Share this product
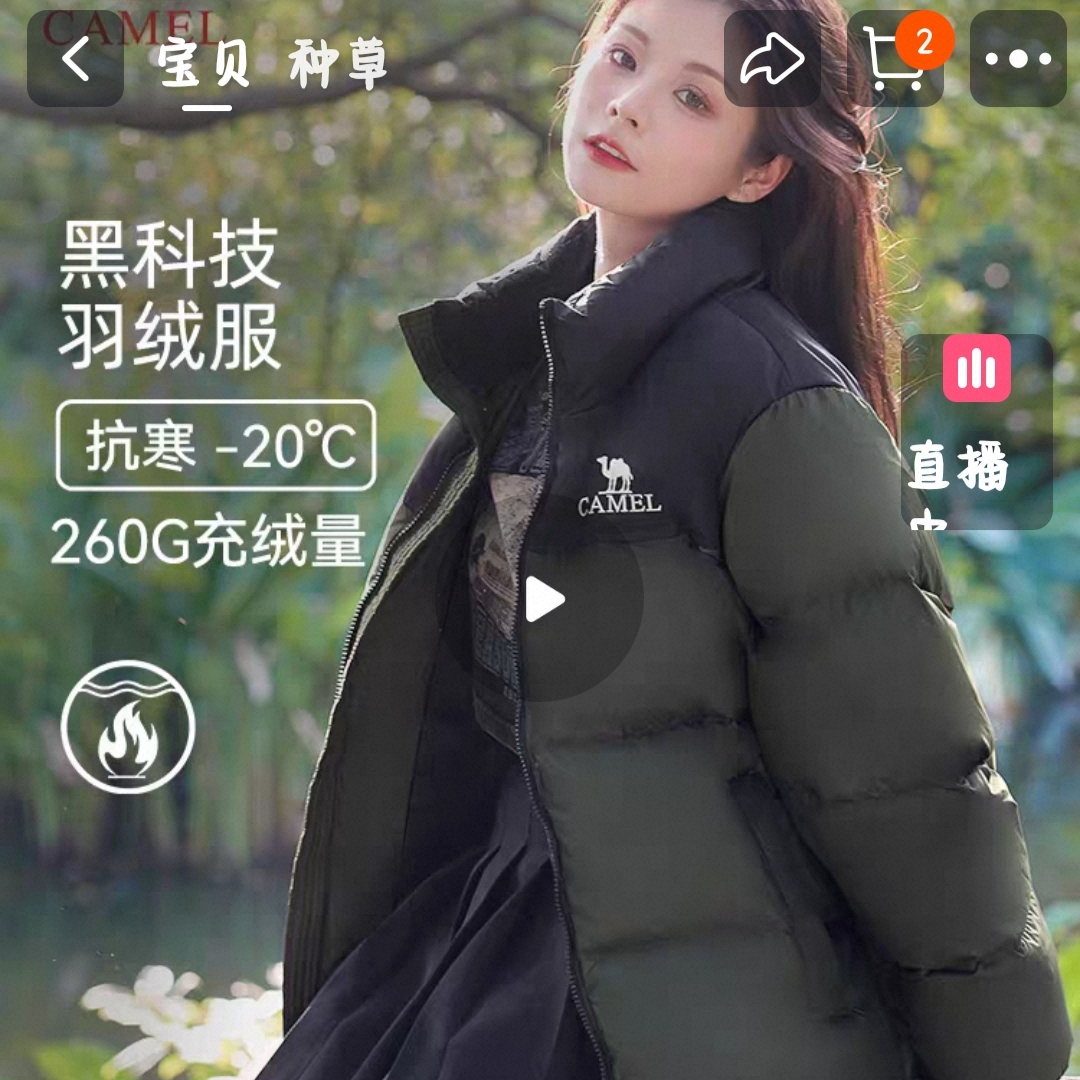The height and width of the screenshot is (1080, 1080). [772, 59]
